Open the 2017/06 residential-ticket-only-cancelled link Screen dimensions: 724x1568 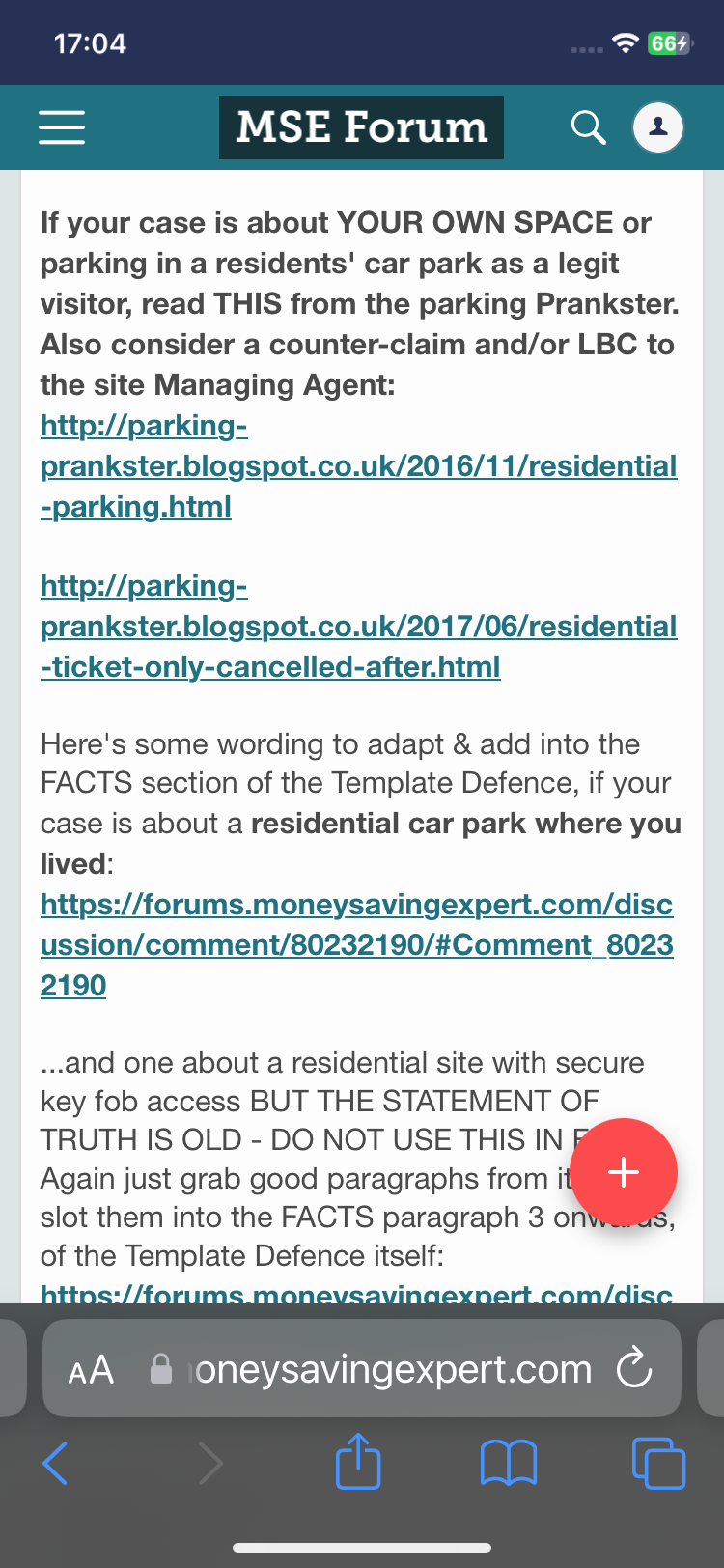pyautogui.click(x=357, y=627)
